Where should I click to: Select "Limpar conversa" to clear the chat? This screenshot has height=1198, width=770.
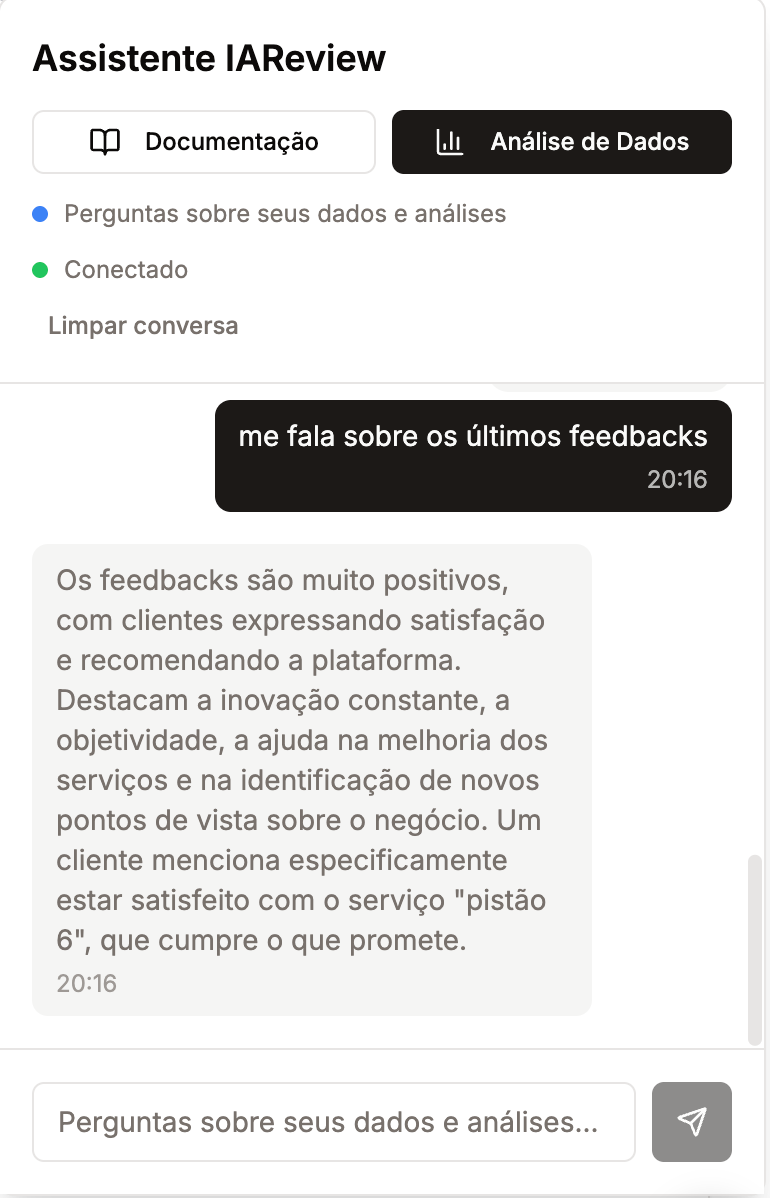pos(142,326)
